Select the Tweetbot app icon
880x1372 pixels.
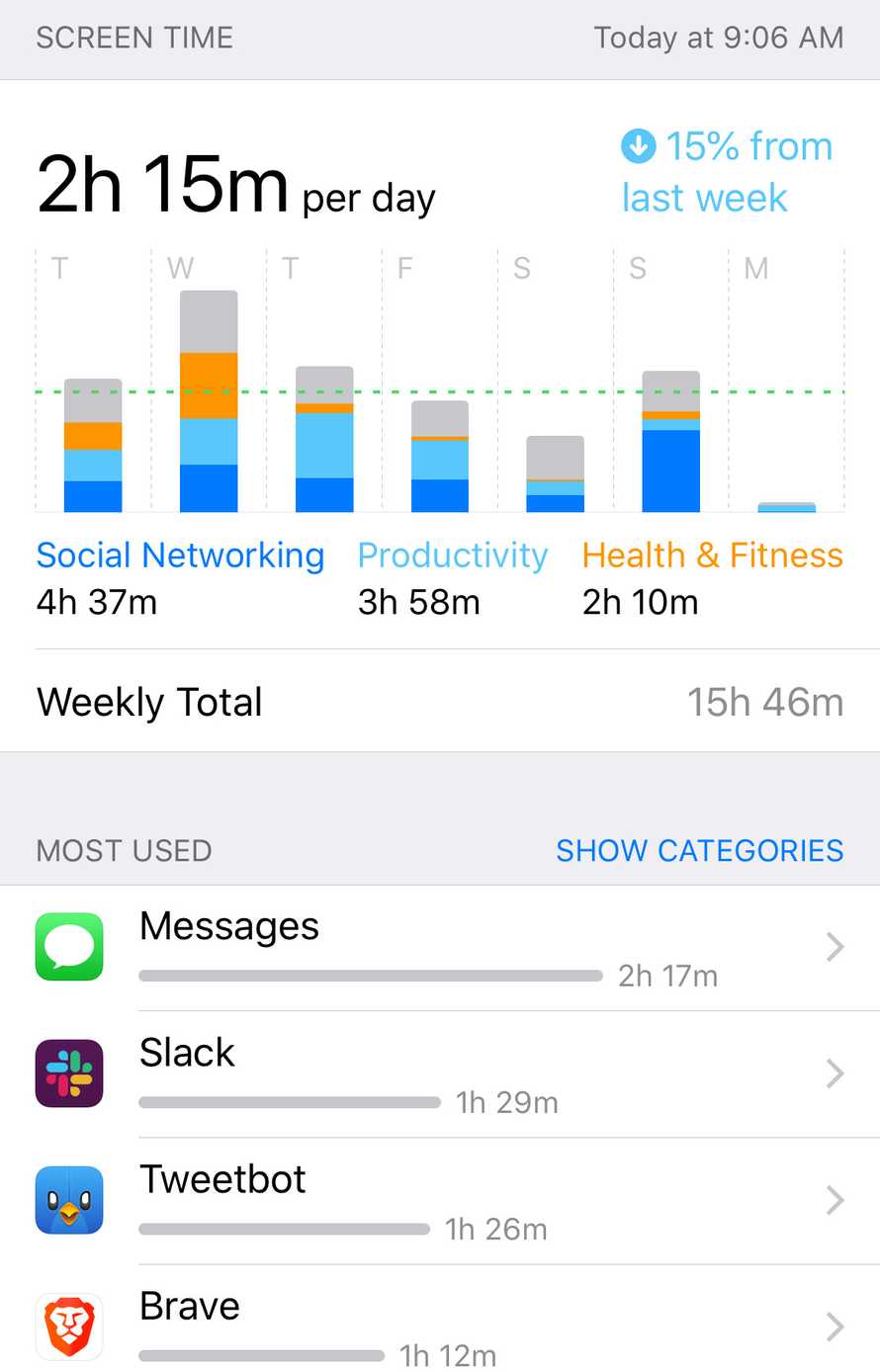(68, 1200)
